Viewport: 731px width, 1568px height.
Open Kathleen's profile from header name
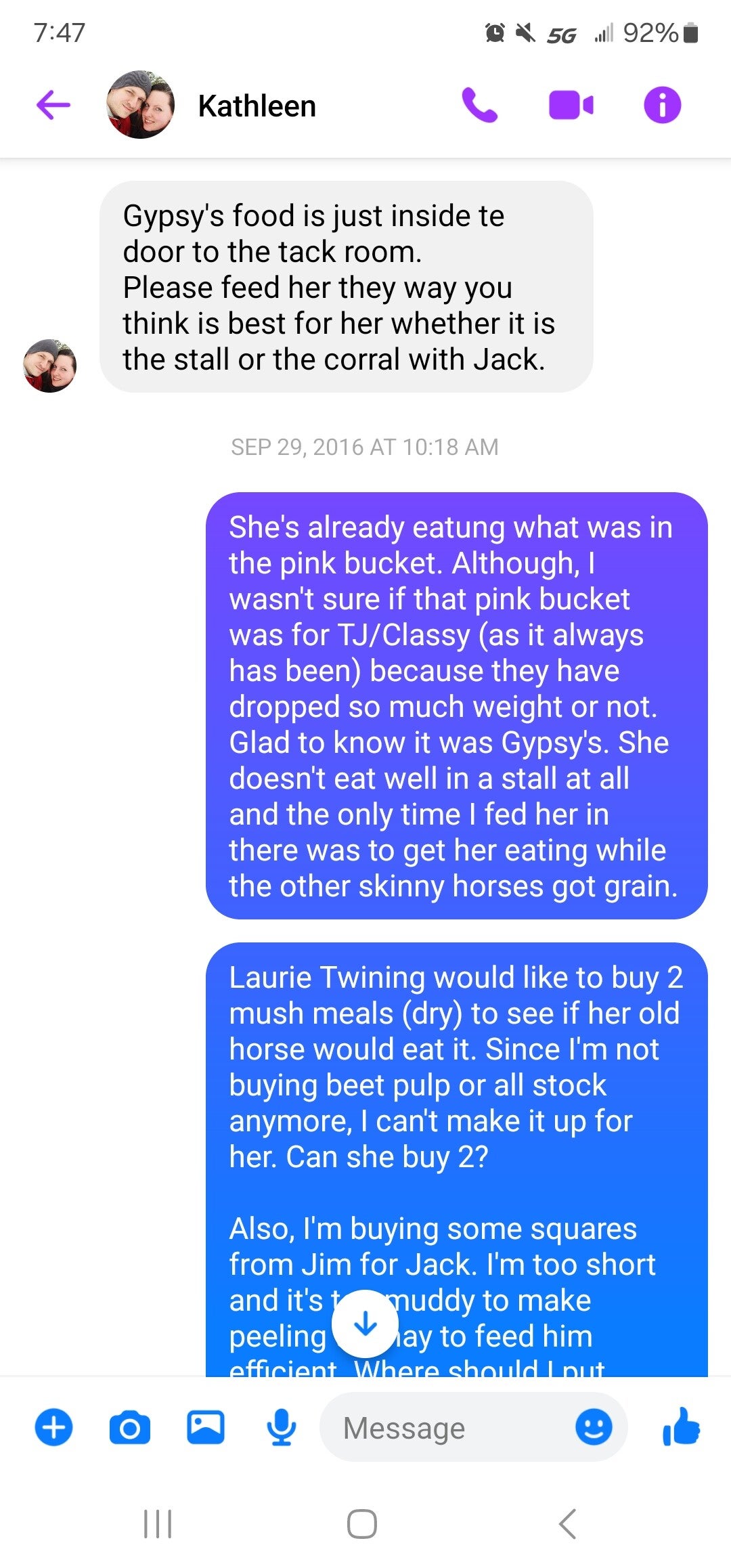(x=257, y=106)
